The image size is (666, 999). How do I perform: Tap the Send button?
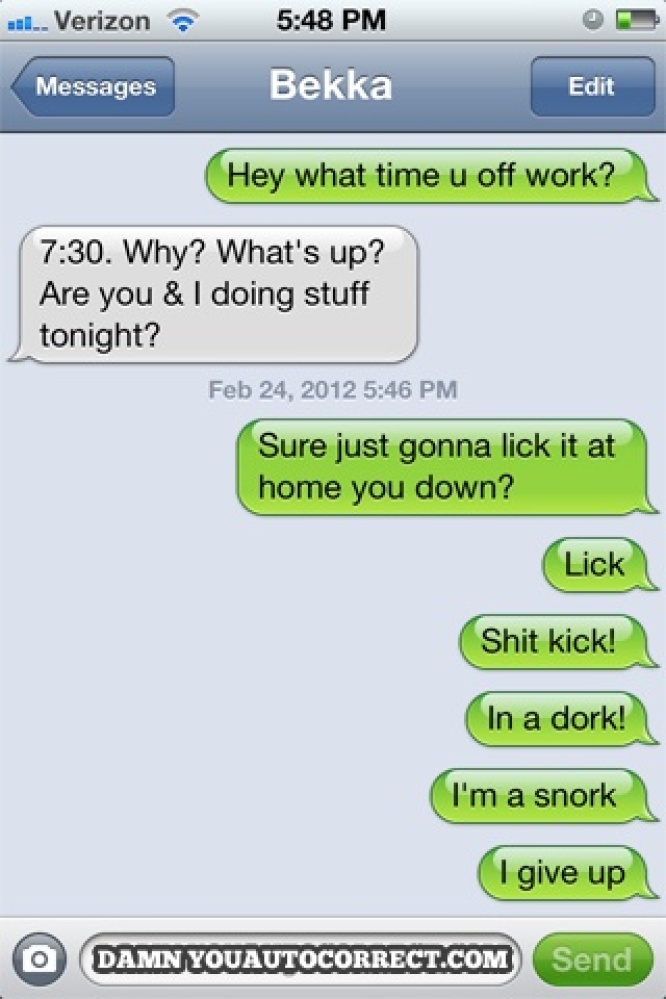pyautogui.click(x=592, y=961)
